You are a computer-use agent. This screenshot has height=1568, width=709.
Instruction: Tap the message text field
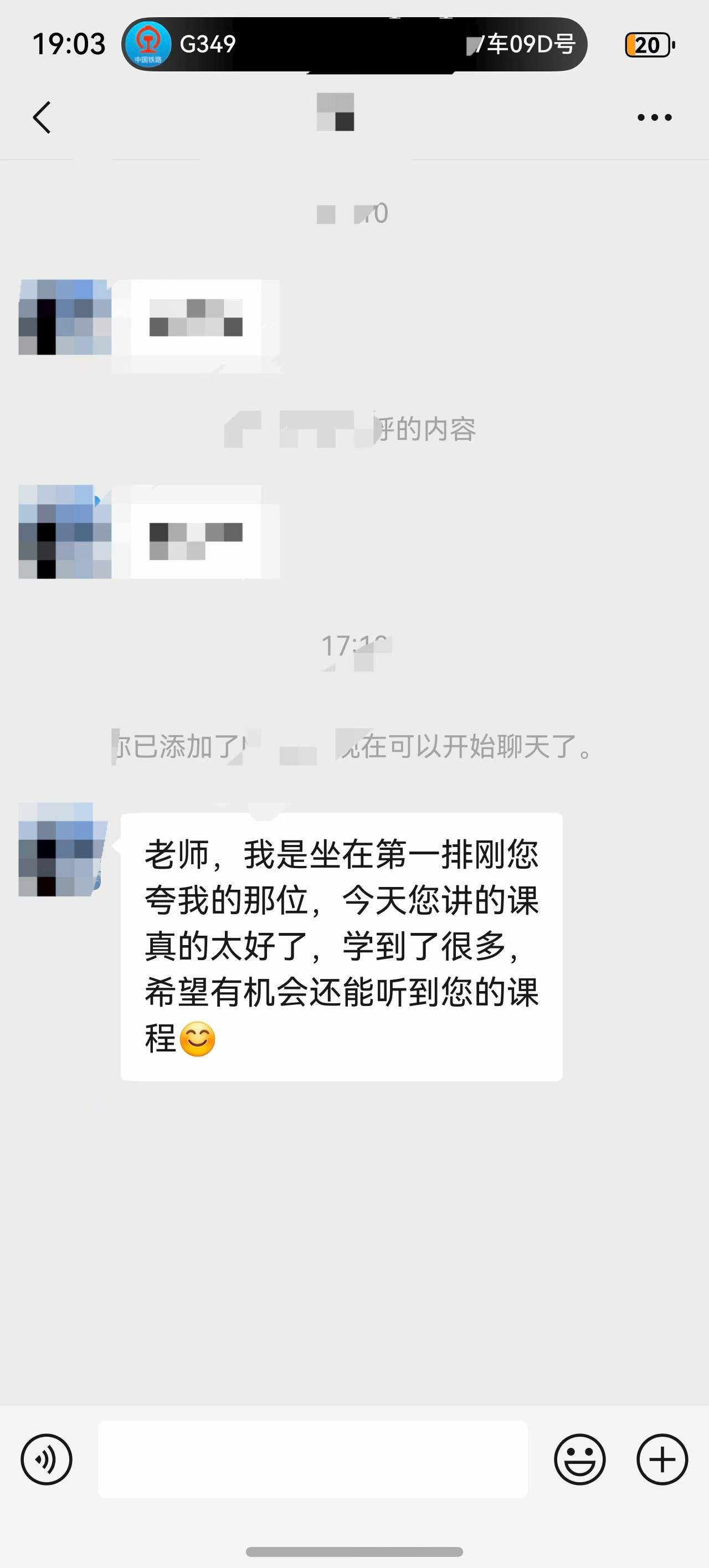[313, 1459]
